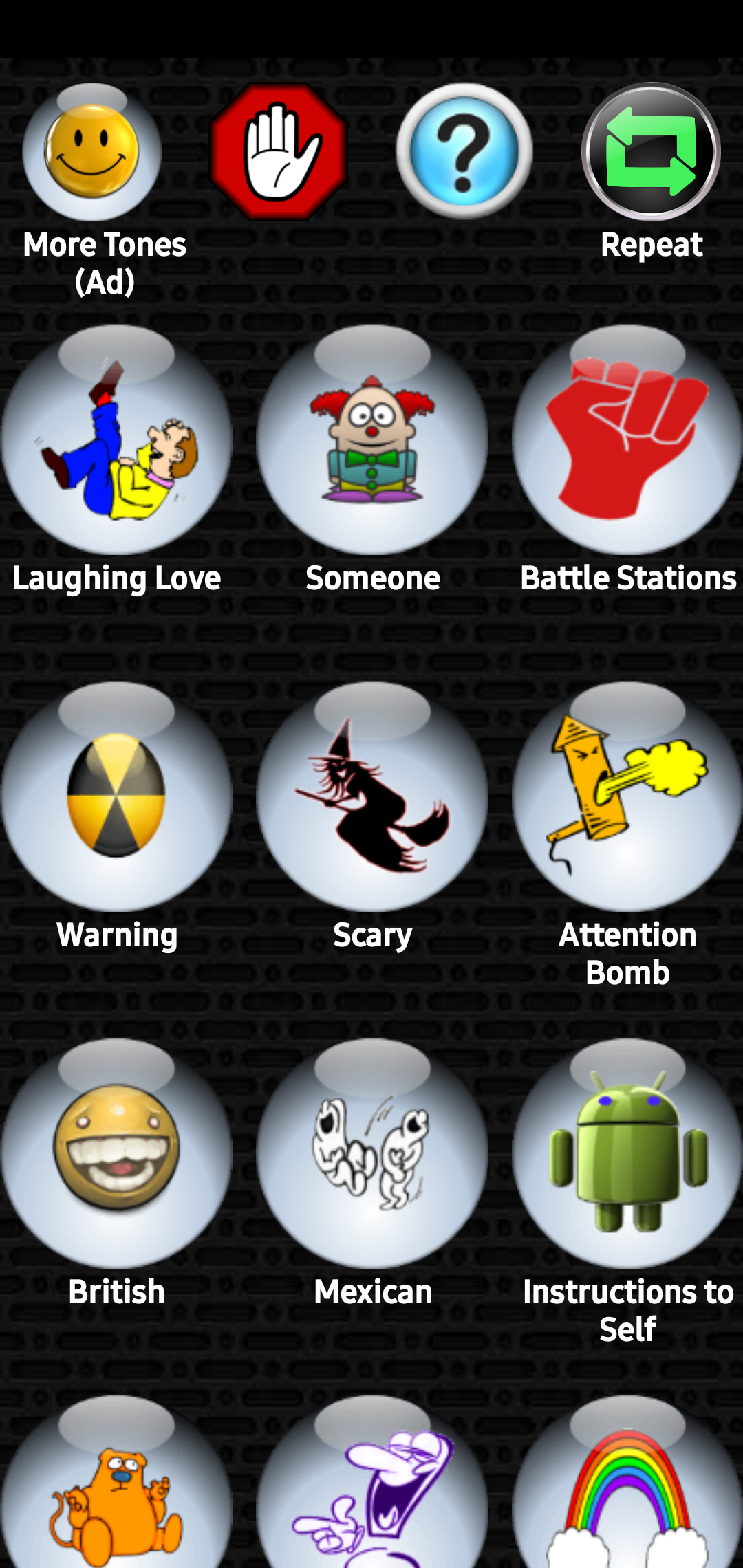Screen dimensions: 743x1568
Task: Toggle the Repeat button
Action: (651, 152)
